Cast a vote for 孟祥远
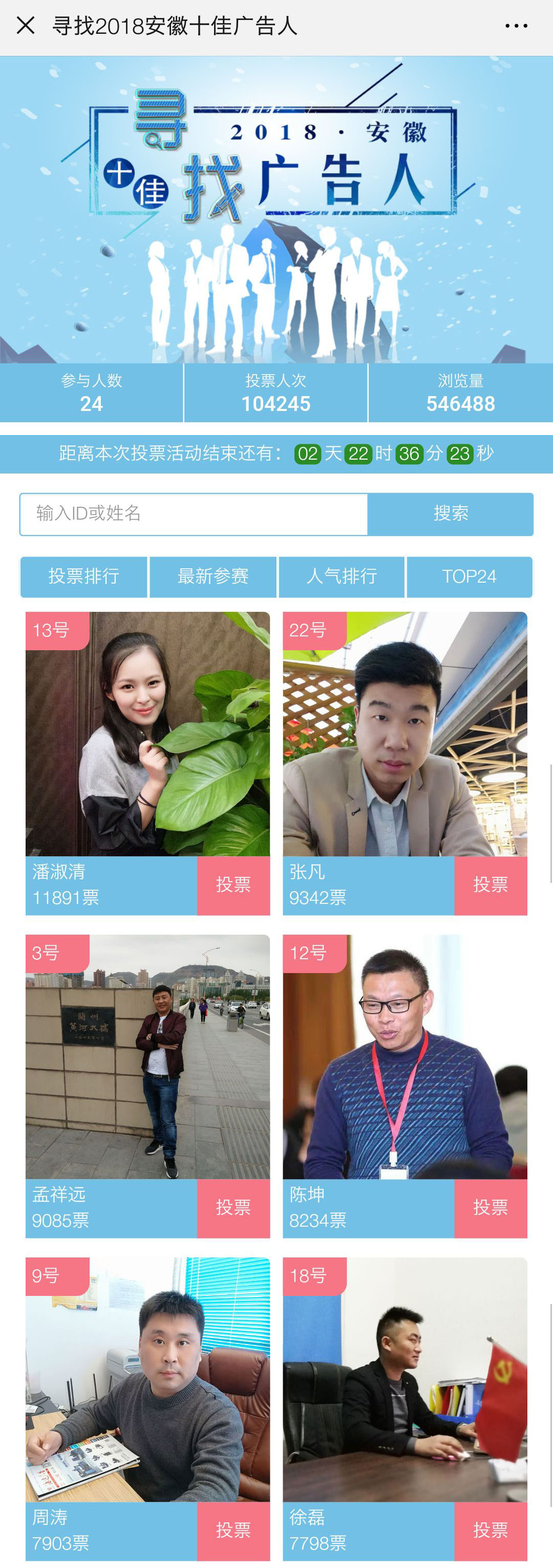 pyautogui.click(x=233, y=1208)
